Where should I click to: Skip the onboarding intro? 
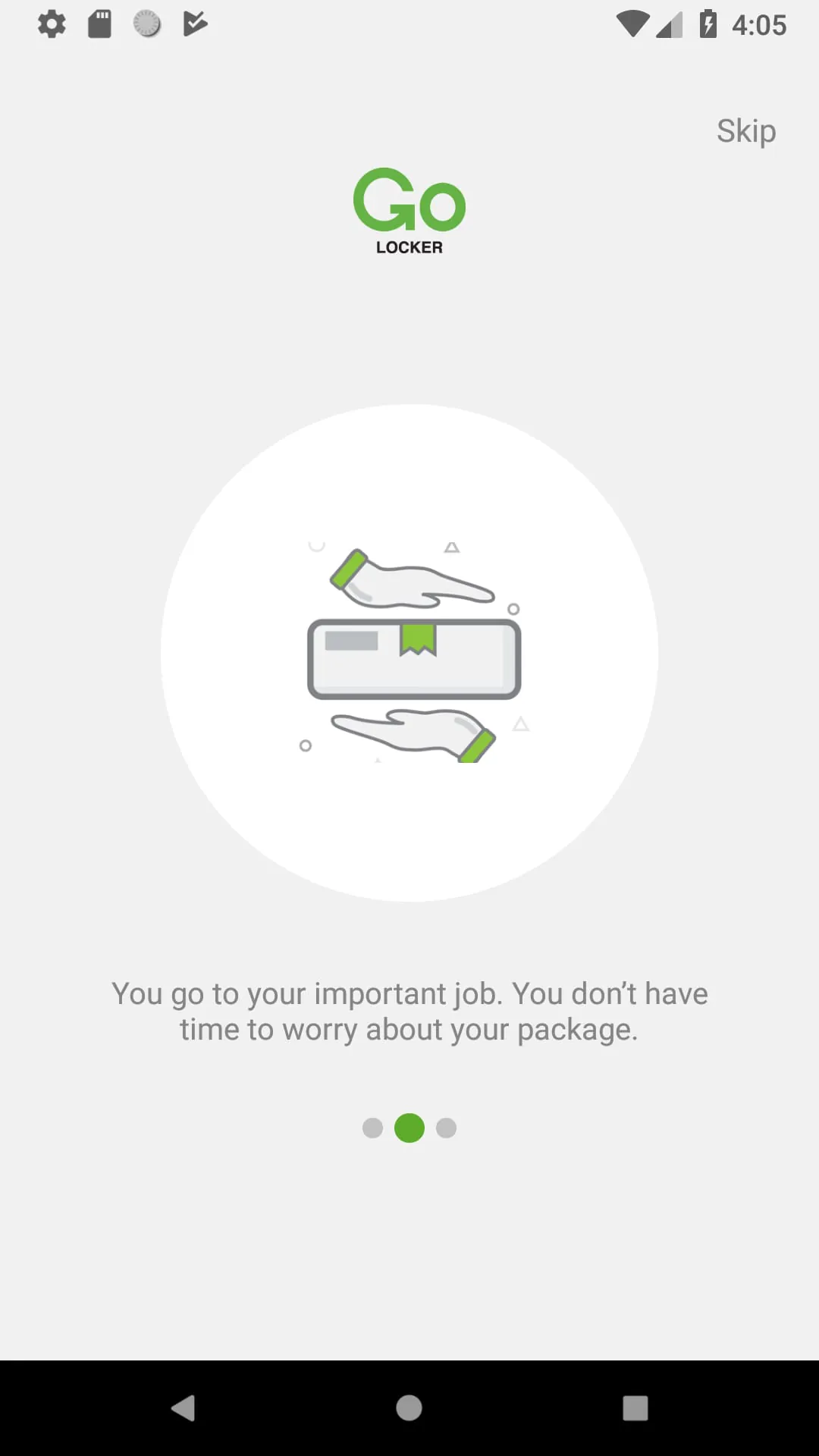[746, 131]
